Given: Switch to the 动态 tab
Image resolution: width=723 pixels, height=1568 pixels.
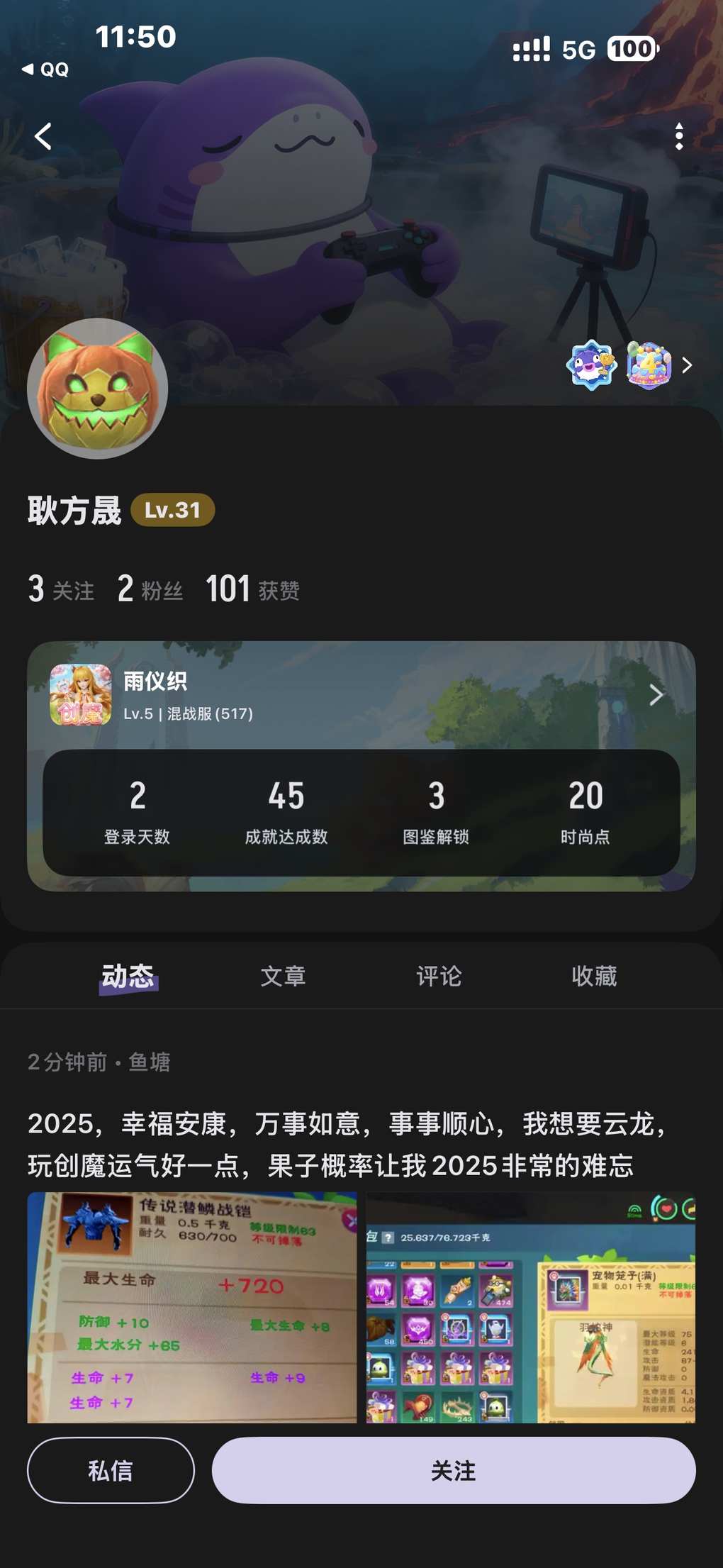Looking at the screenshot, I should point(128,977).
